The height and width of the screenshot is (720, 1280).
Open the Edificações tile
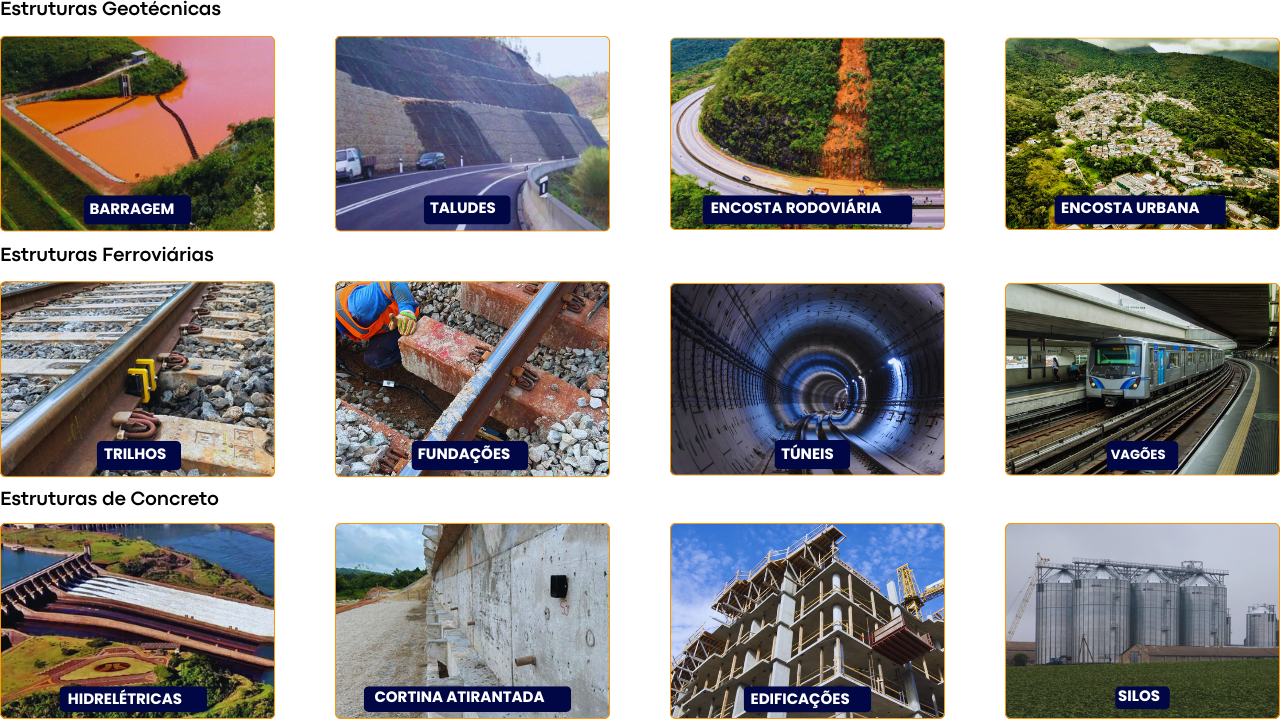pyautogui.click(x=807, y=620)
